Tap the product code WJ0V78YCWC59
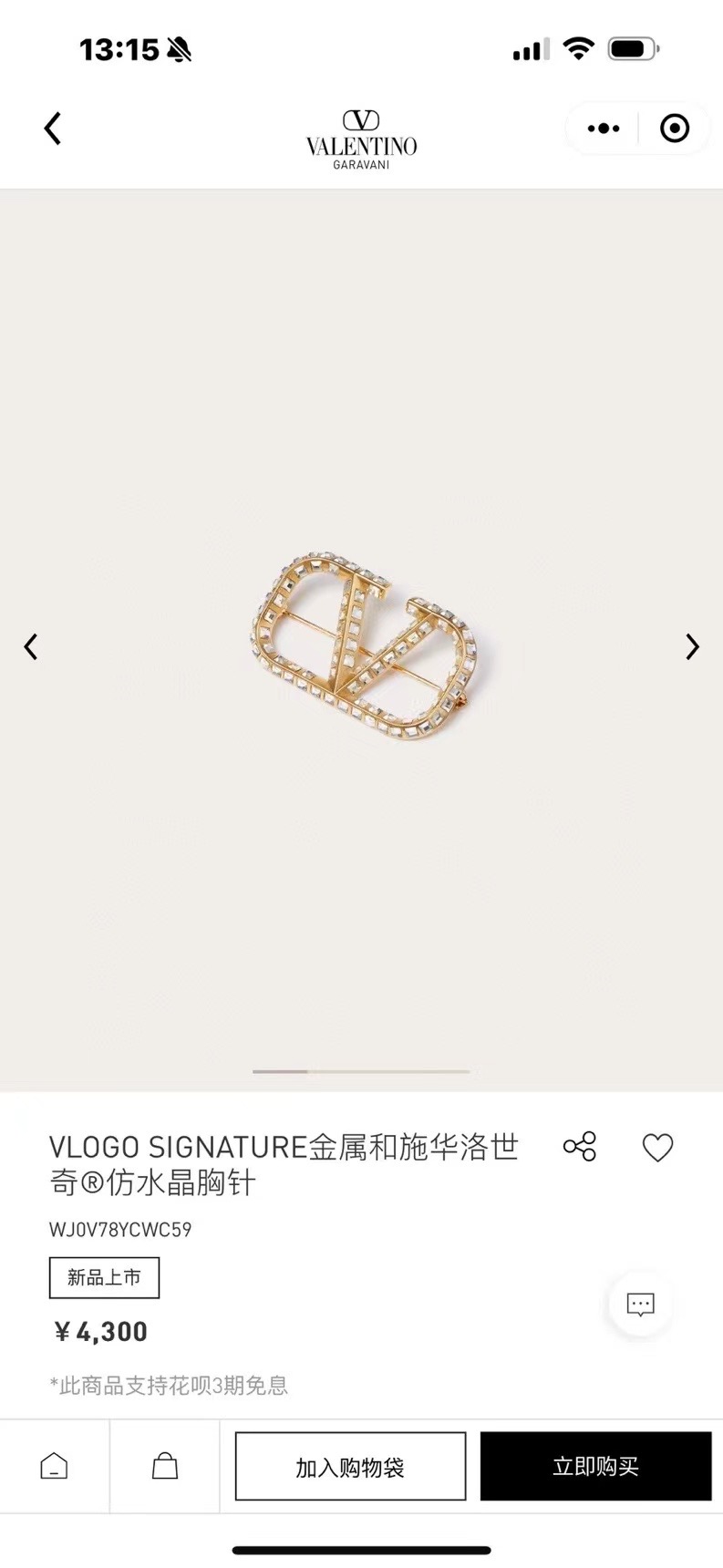Viewport: 723px width, 1568px height. pyautogui.click(x=119, y=1229)
